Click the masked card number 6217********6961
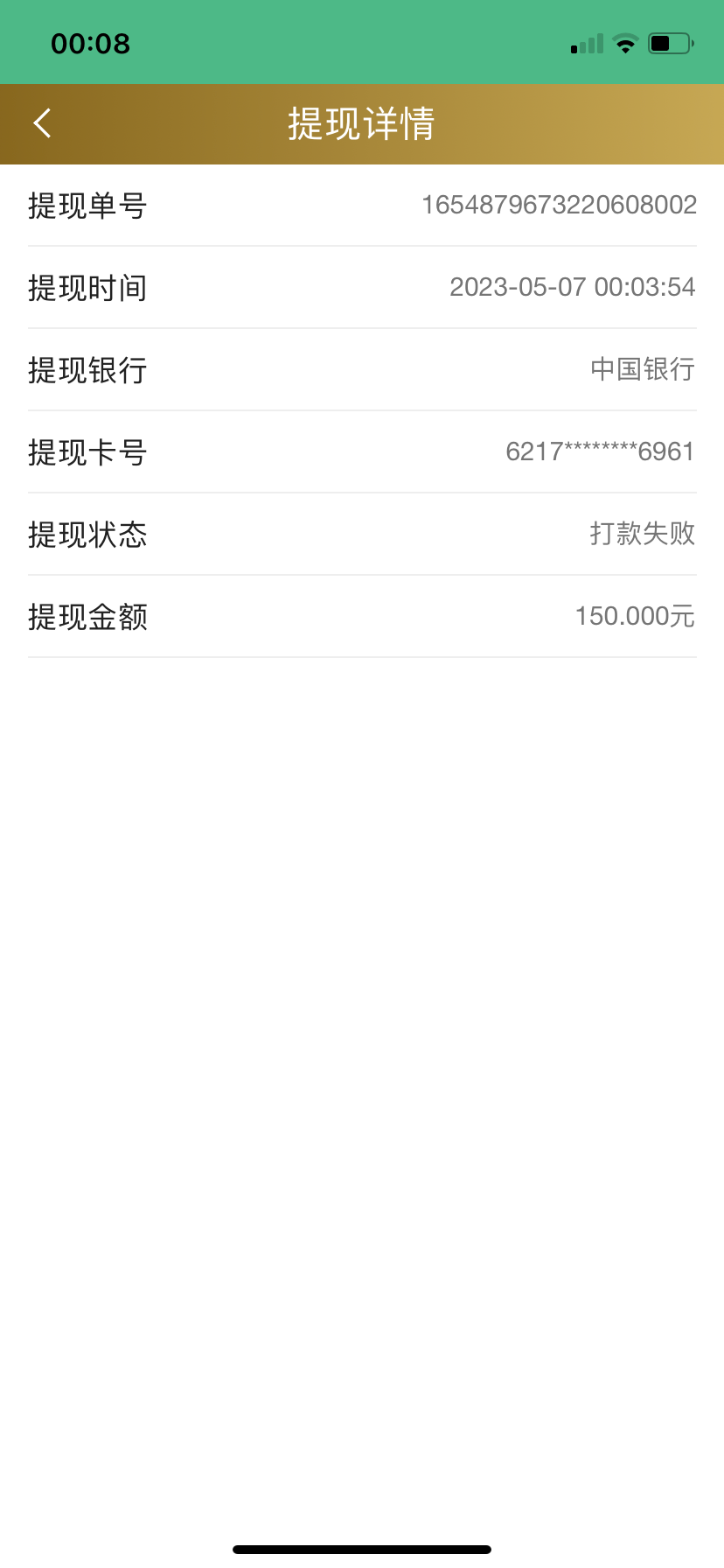This screenshot has width=724, height=1568. click(x=600, y=451)
